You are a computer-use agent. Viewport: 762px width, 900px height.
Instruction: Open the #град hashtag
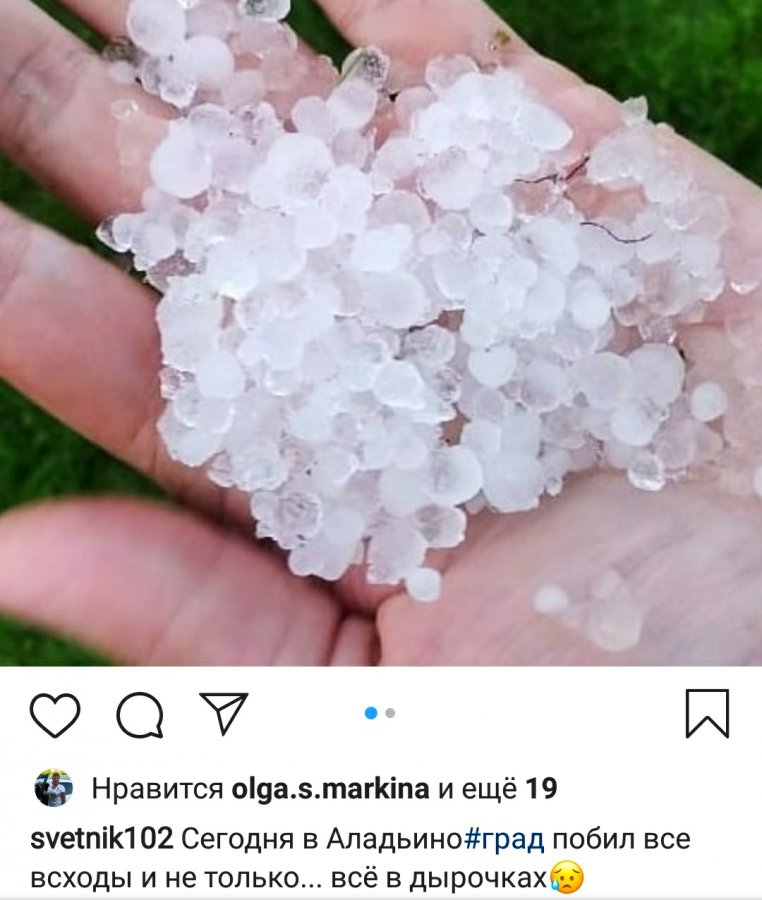pyautogui.click(x=505, y=838)
